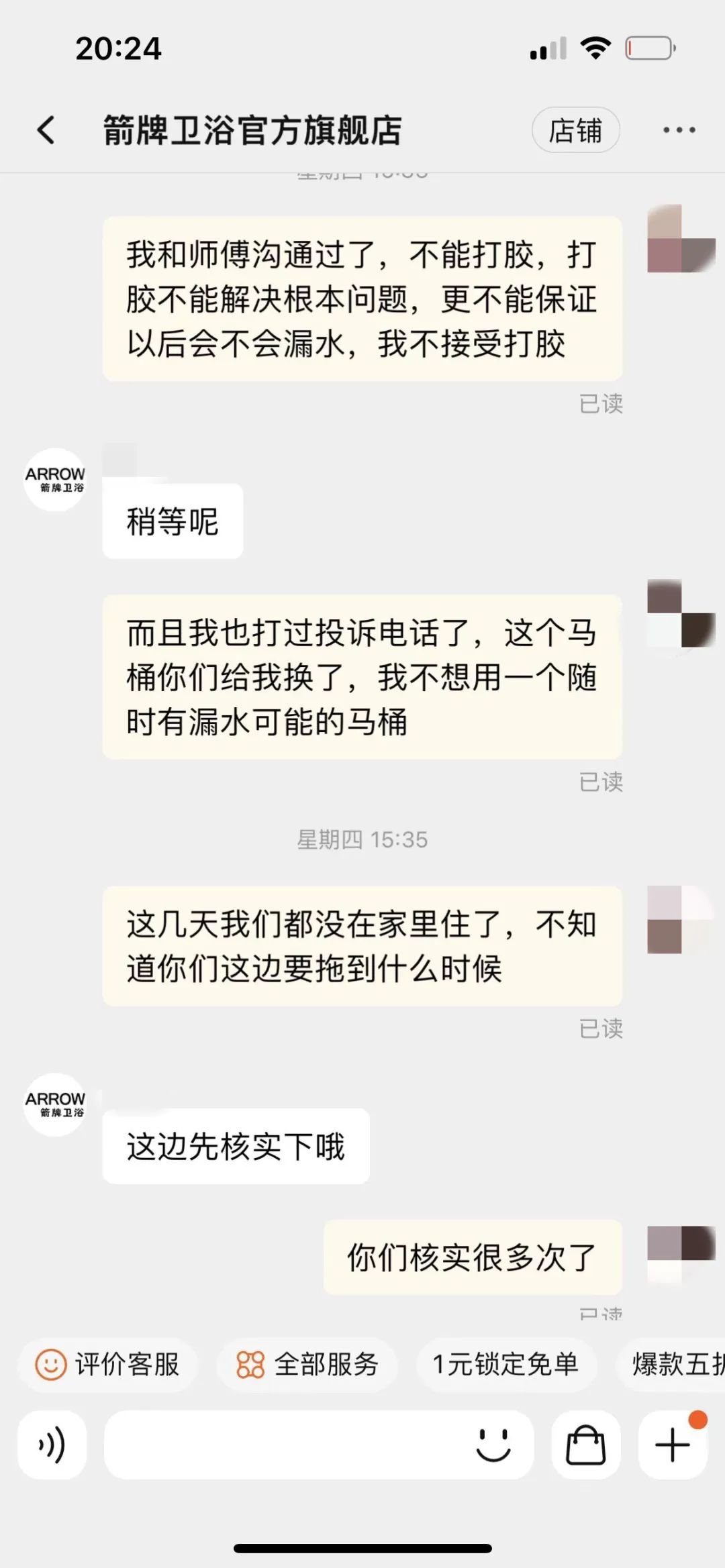This screenshot has height=1568, width=725.
Task: Go back from the chat
Action: tap(46, 129)
